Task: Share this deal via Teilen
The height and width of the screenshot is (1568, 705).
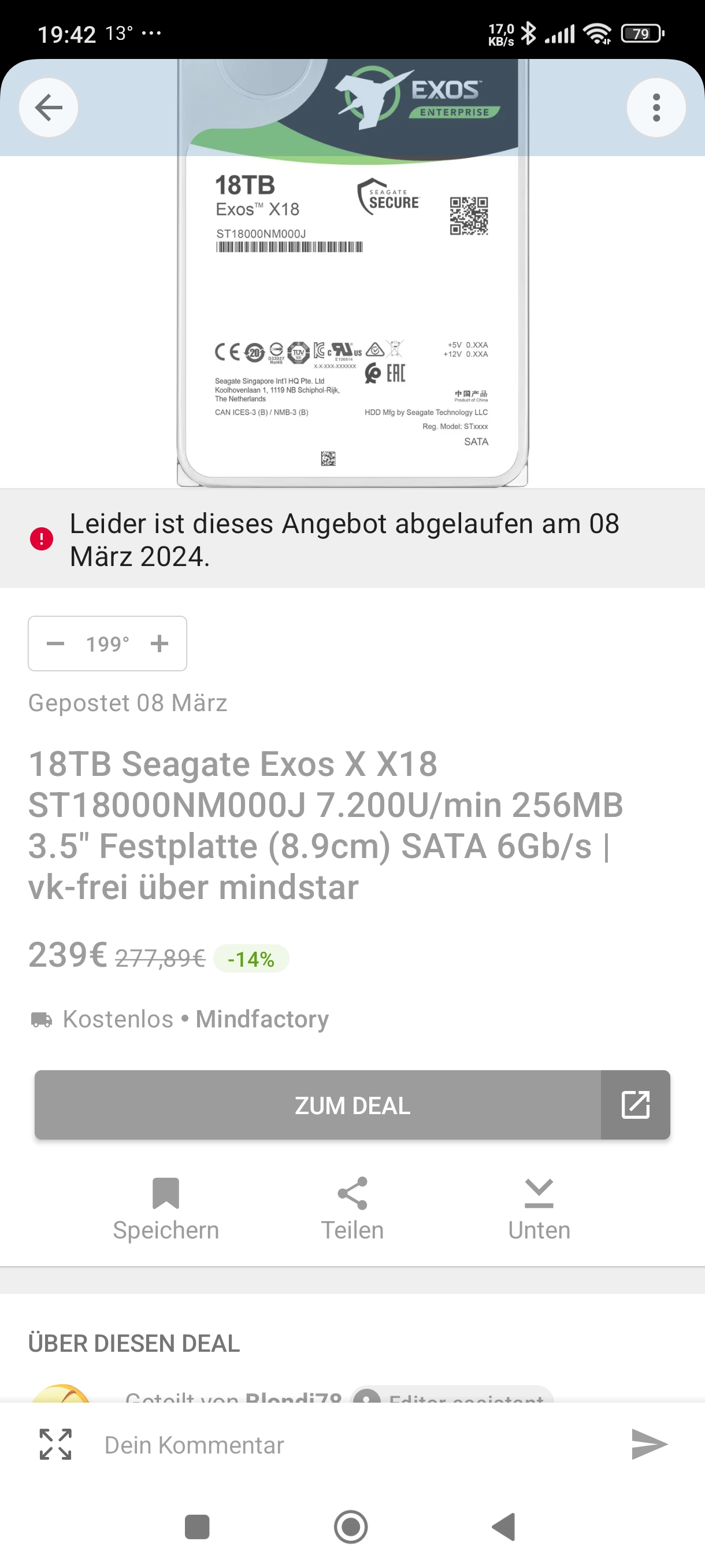Action: (352, 1209)
